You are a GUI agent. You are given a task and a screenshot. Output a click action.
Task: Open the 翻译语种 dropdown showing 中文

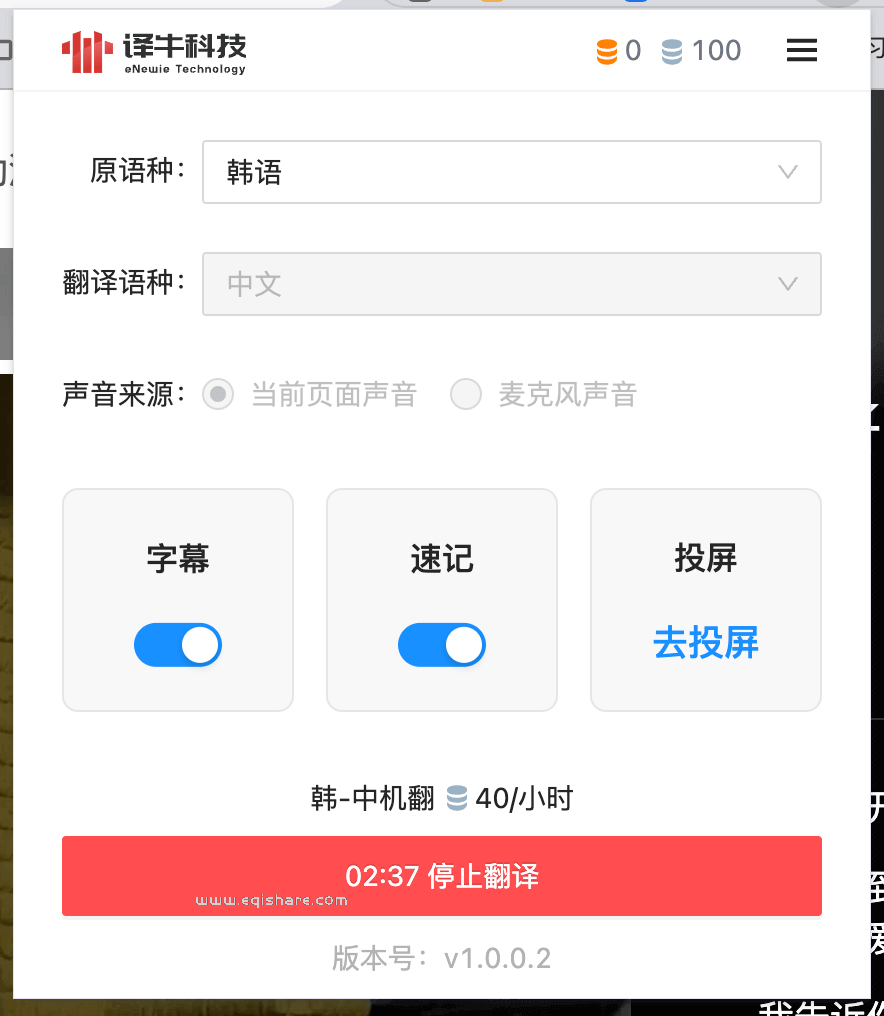tap(511, 284)
